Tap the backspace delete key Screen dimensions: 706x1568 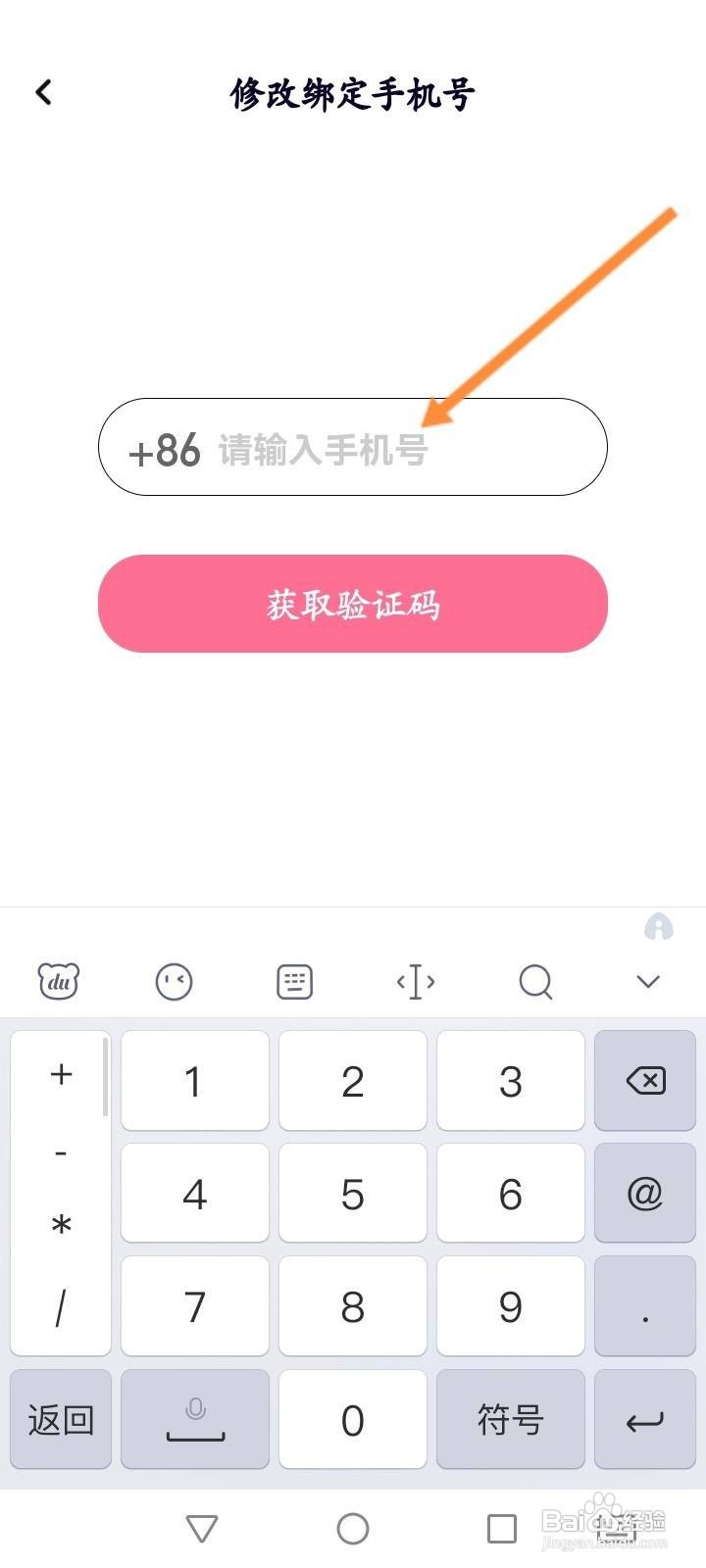coord(644,1081)
